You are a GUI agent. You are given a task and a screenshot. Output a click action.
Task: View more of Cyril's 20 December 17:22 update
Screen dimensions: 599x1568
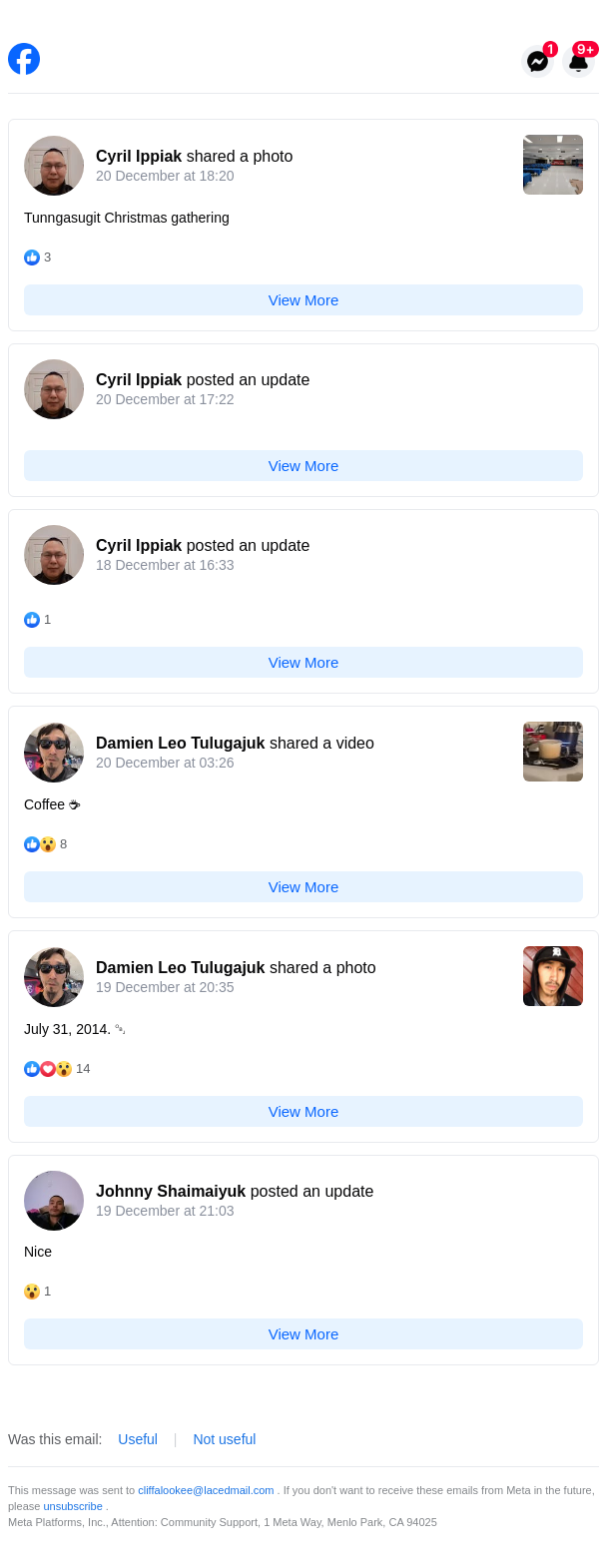(x=303, y=466)
